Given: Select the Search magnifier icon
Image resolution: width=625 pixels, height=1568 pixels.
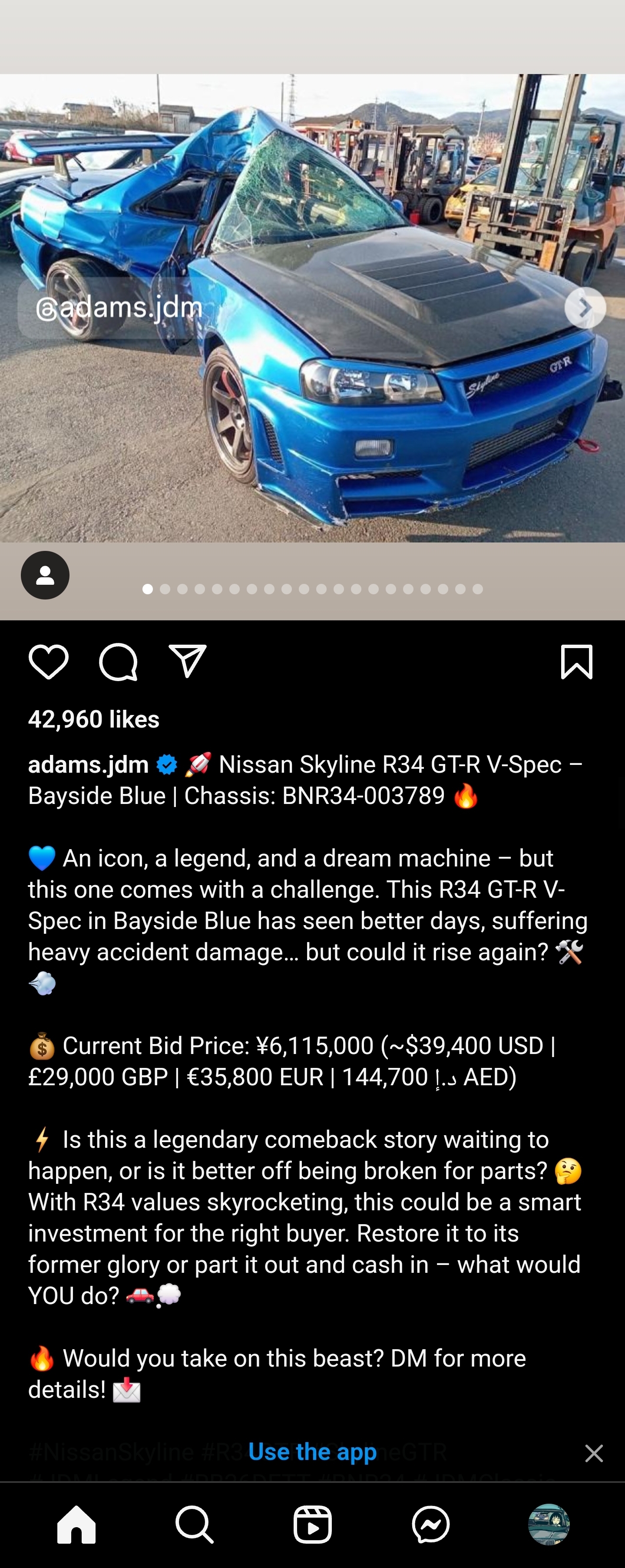Looking at the screenshot, I should [194, 1525].
